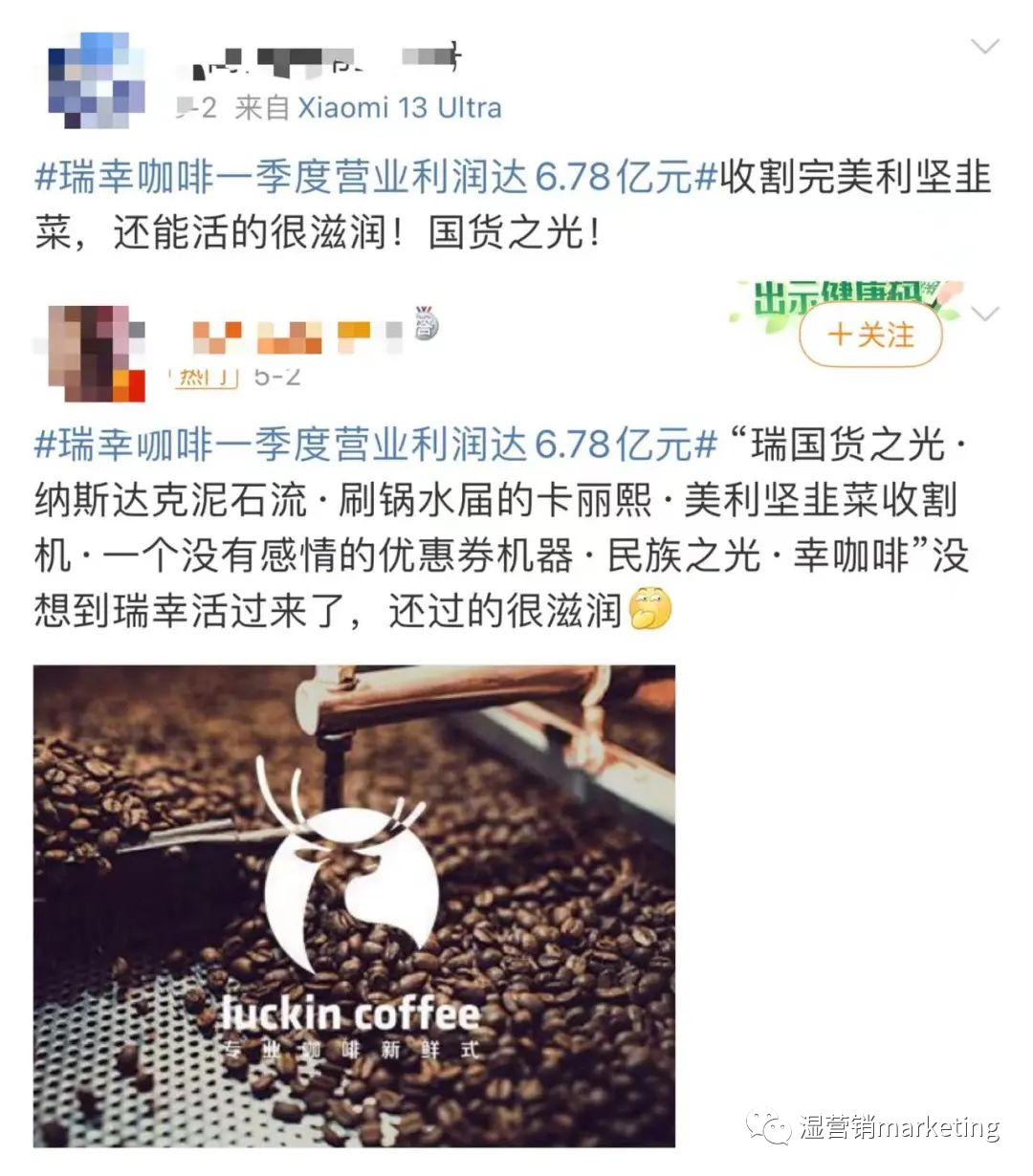The height and width of the screenshot is (1176, 1033).
Task: Open the coffee beans image in the second post
Action: tap(354, 904)
